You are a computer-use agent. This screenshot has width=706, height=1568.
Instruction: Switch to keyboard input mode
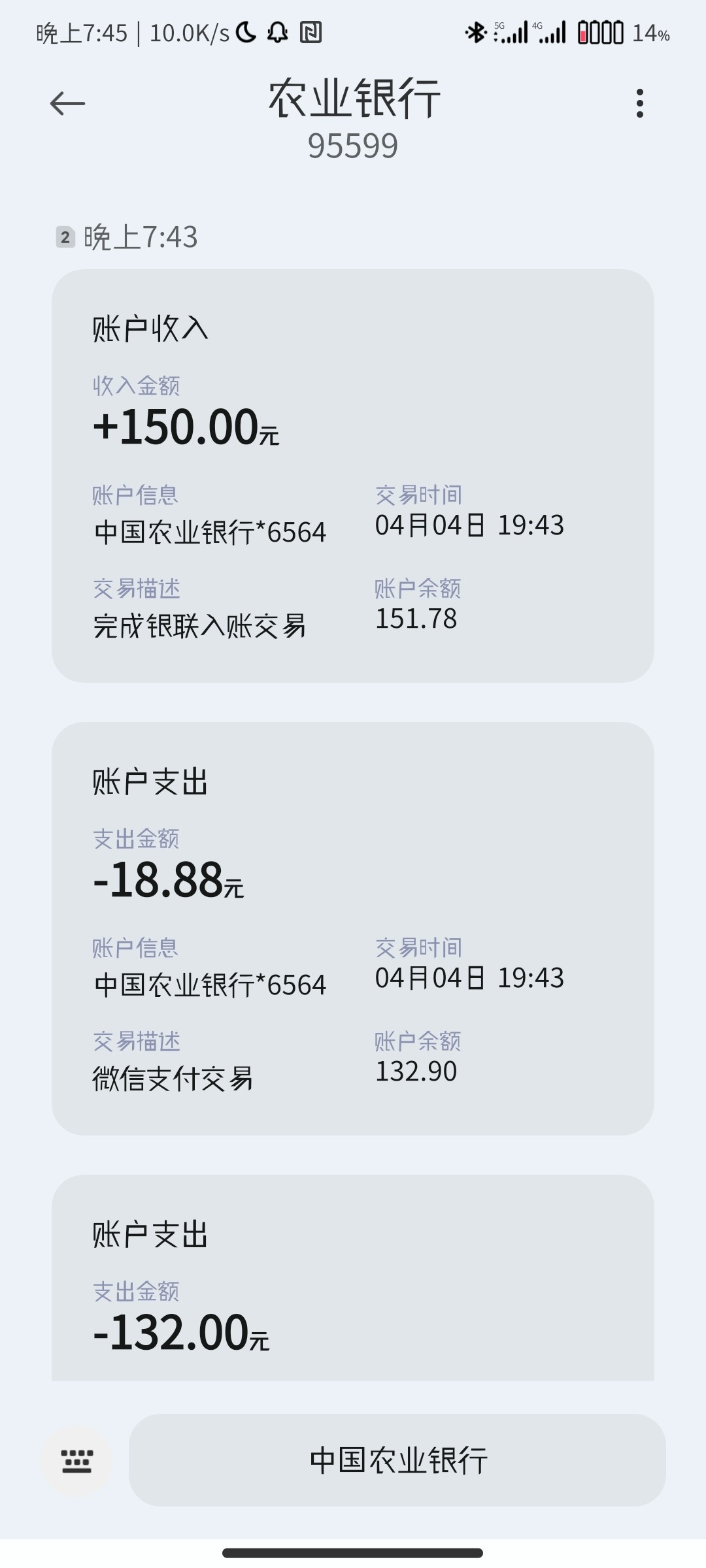(x=77, y=1460)
